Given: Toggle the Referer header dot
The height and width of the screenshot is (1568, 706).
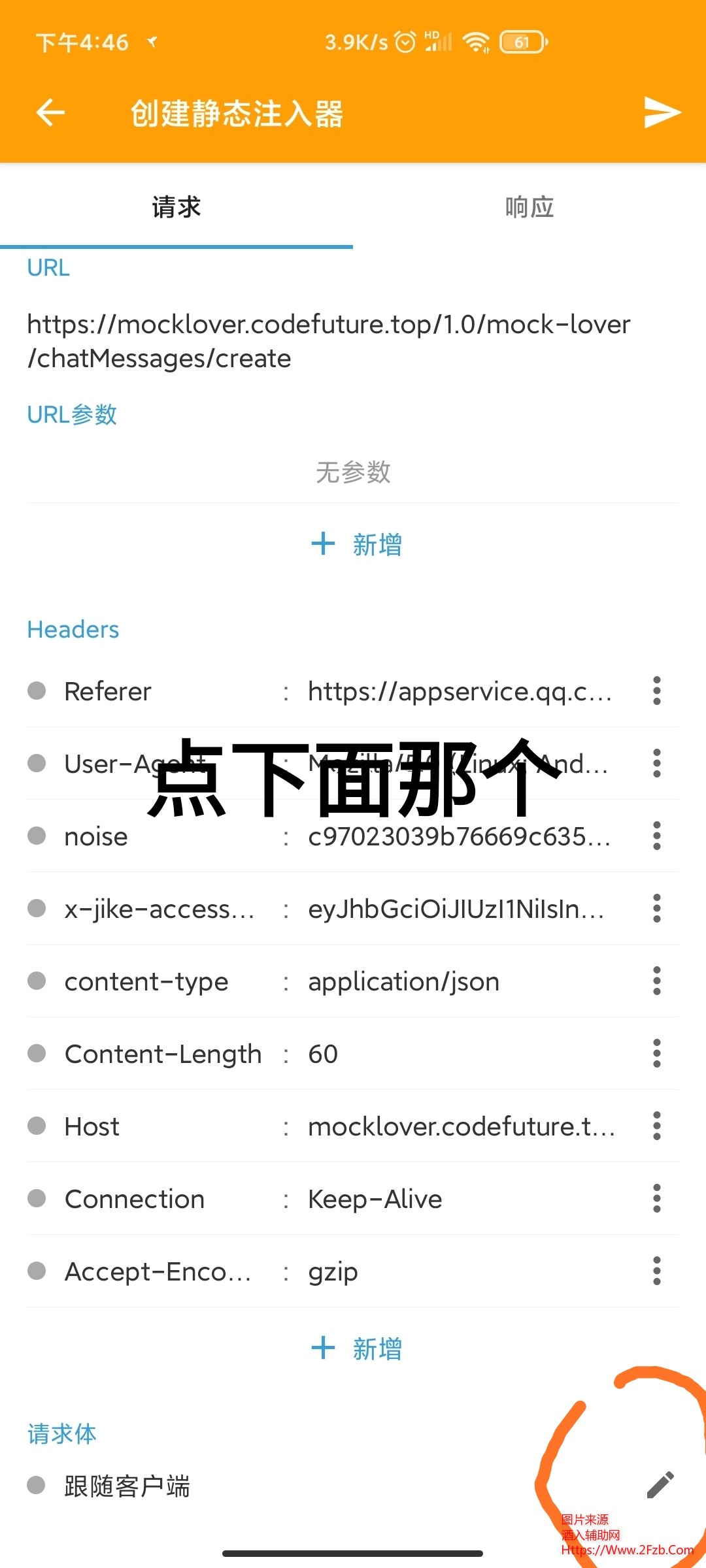Looking at the screenshot, I should coord(37,691).
